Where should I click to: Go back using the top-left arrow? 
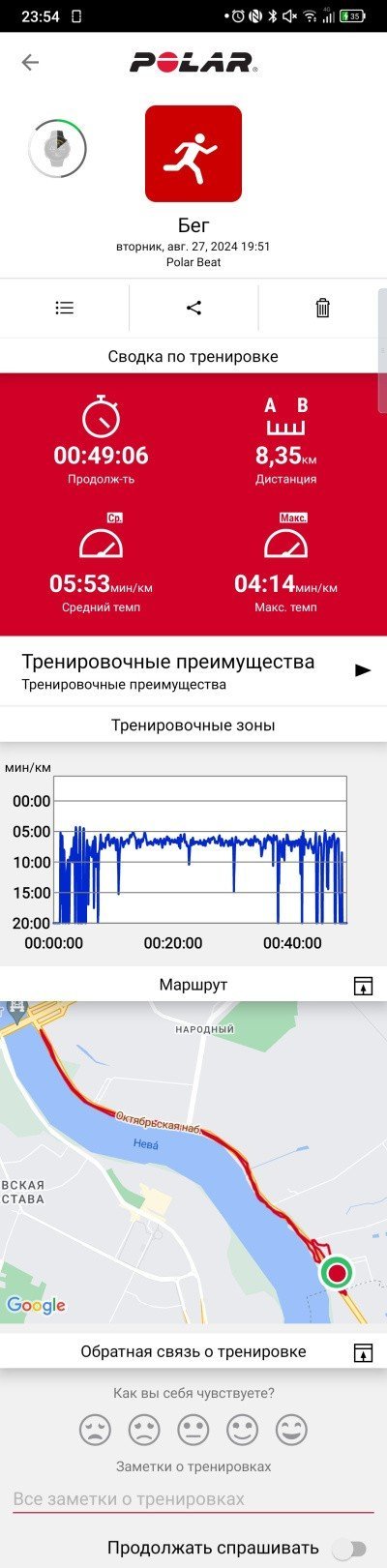point(30,63)
